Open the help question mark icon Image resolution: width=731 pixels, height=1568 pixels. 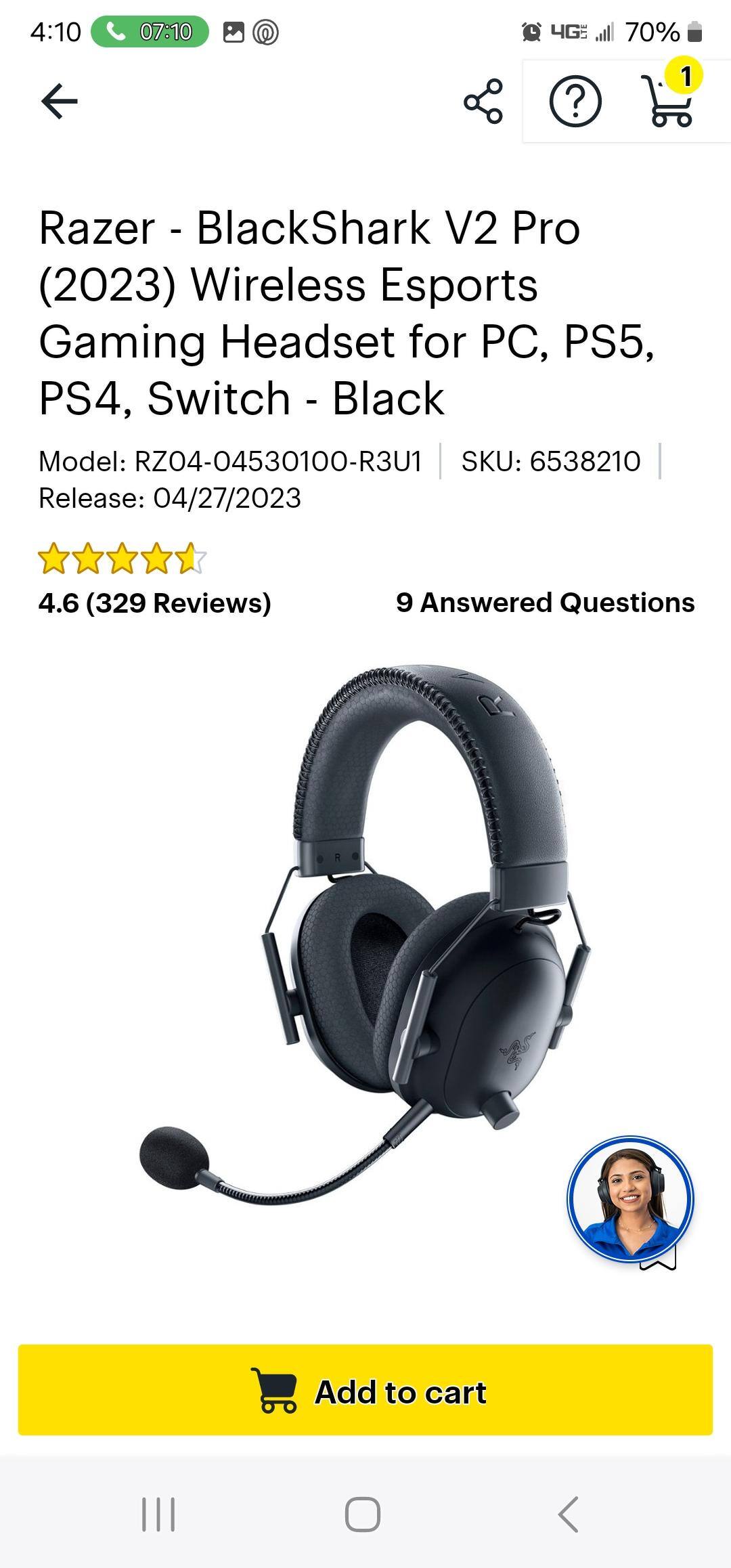coord(575,102)
